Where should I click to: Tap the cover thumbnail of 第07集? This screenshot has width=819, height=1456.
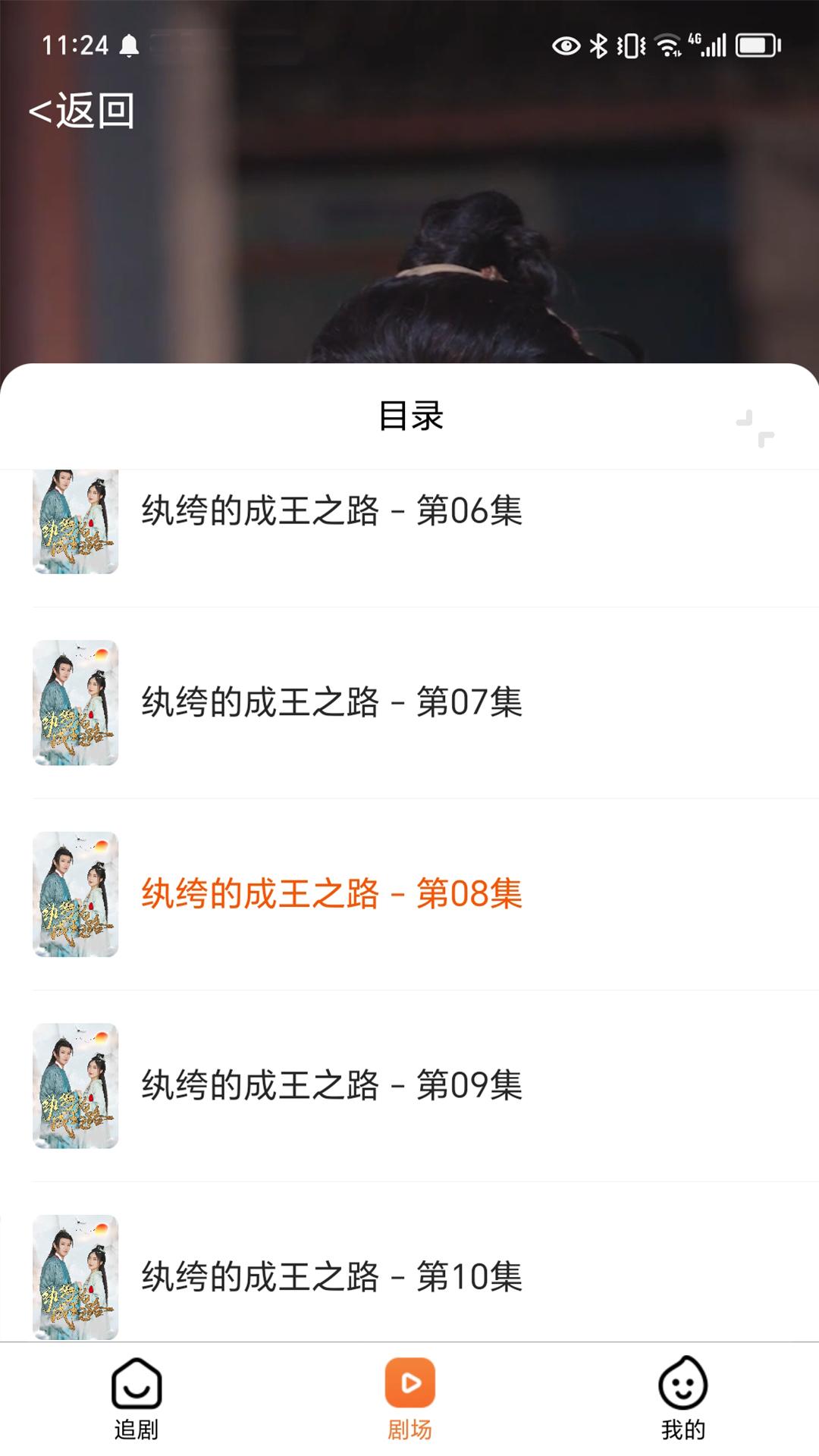click(x=76, y=704)
